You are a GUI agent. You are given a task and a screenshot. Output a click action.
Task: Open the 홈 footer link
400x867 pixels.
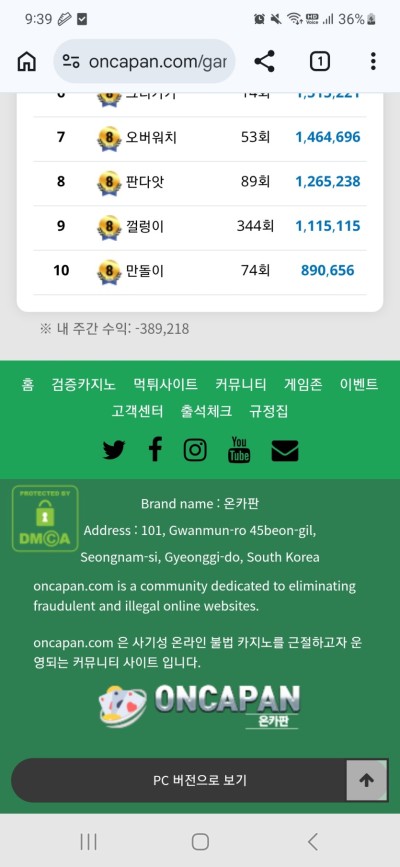[28, 384]
